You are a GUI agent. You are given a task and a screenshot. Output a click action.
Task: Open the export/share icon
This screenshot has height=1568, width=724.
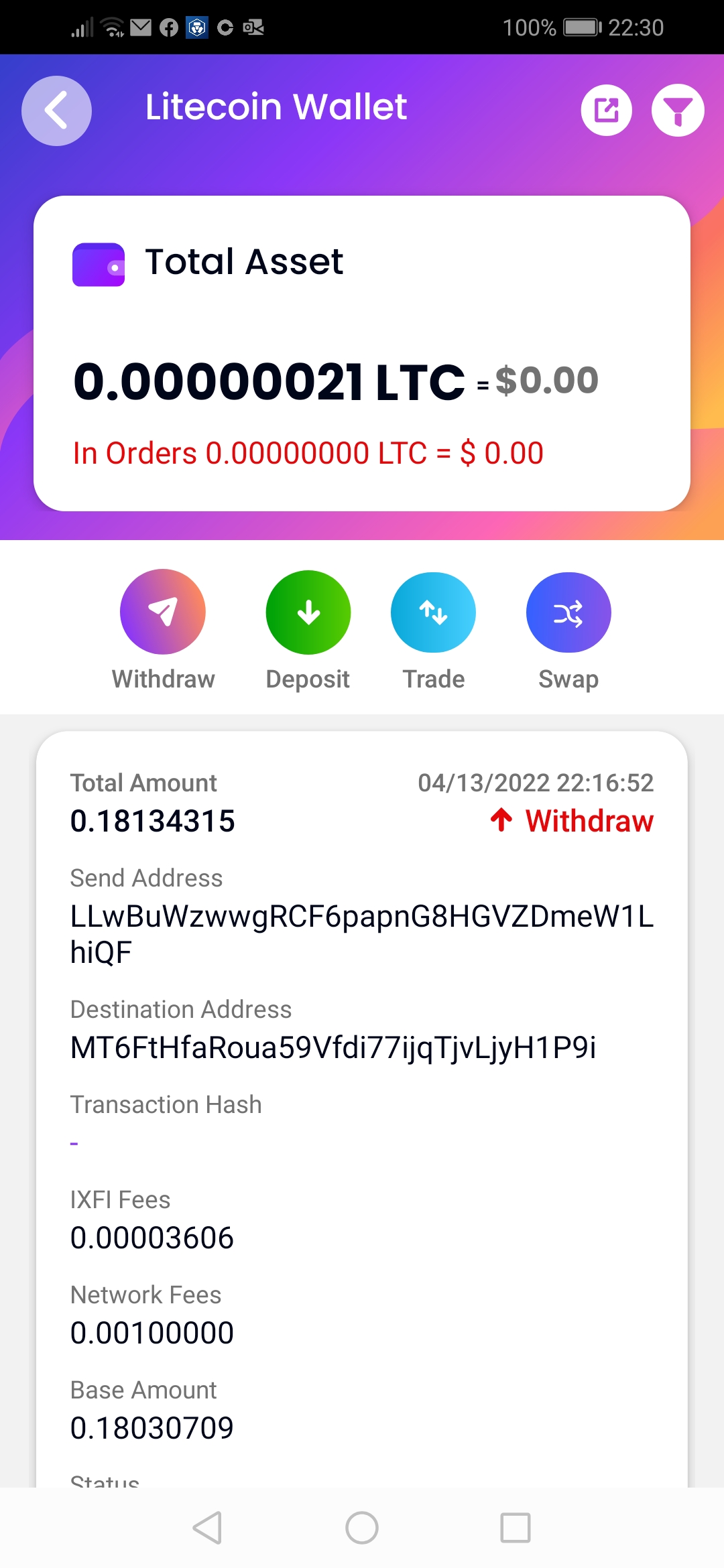(606, 111)
